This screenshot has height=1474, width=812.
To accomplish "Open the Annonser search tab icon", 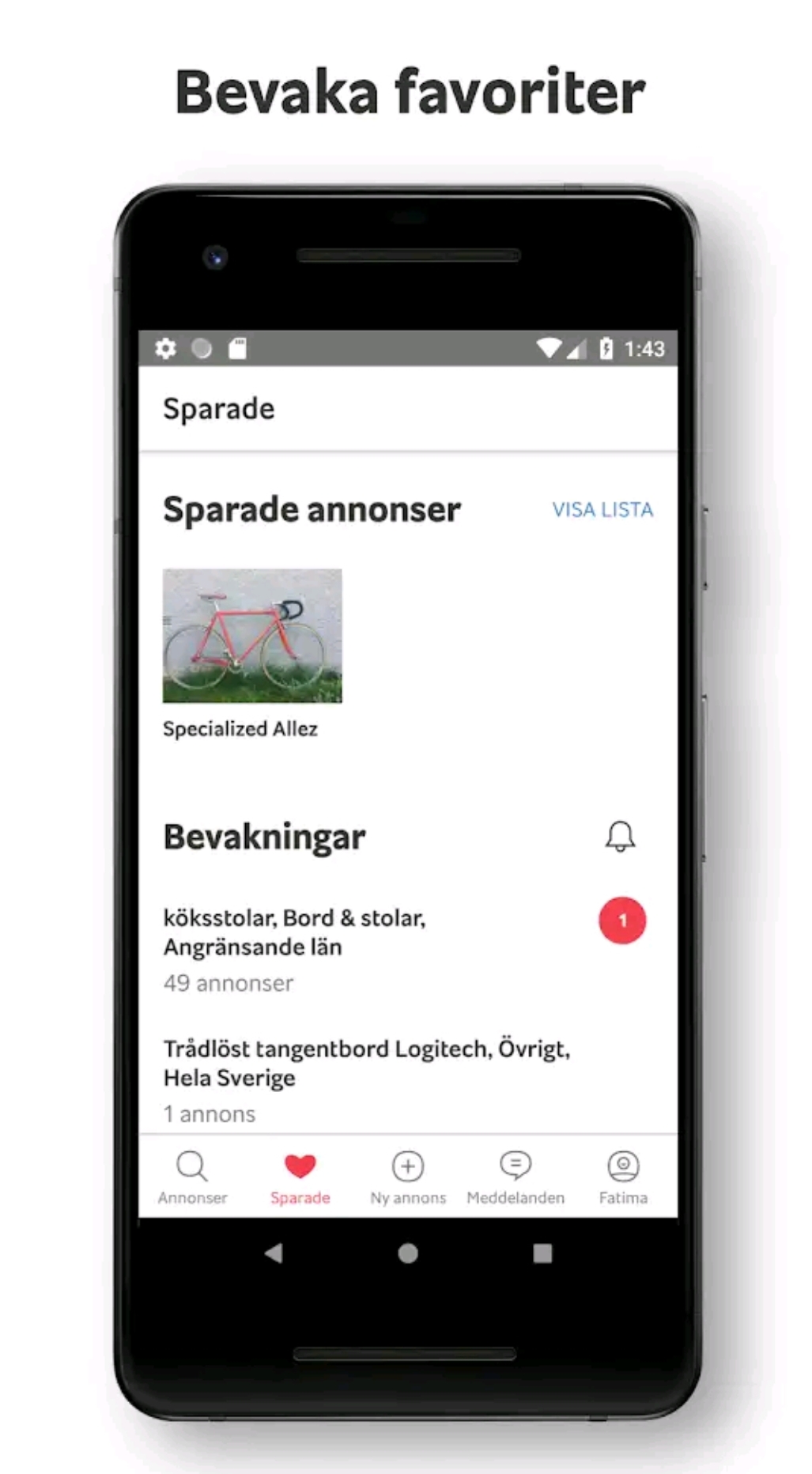I will coord(192,1166).
